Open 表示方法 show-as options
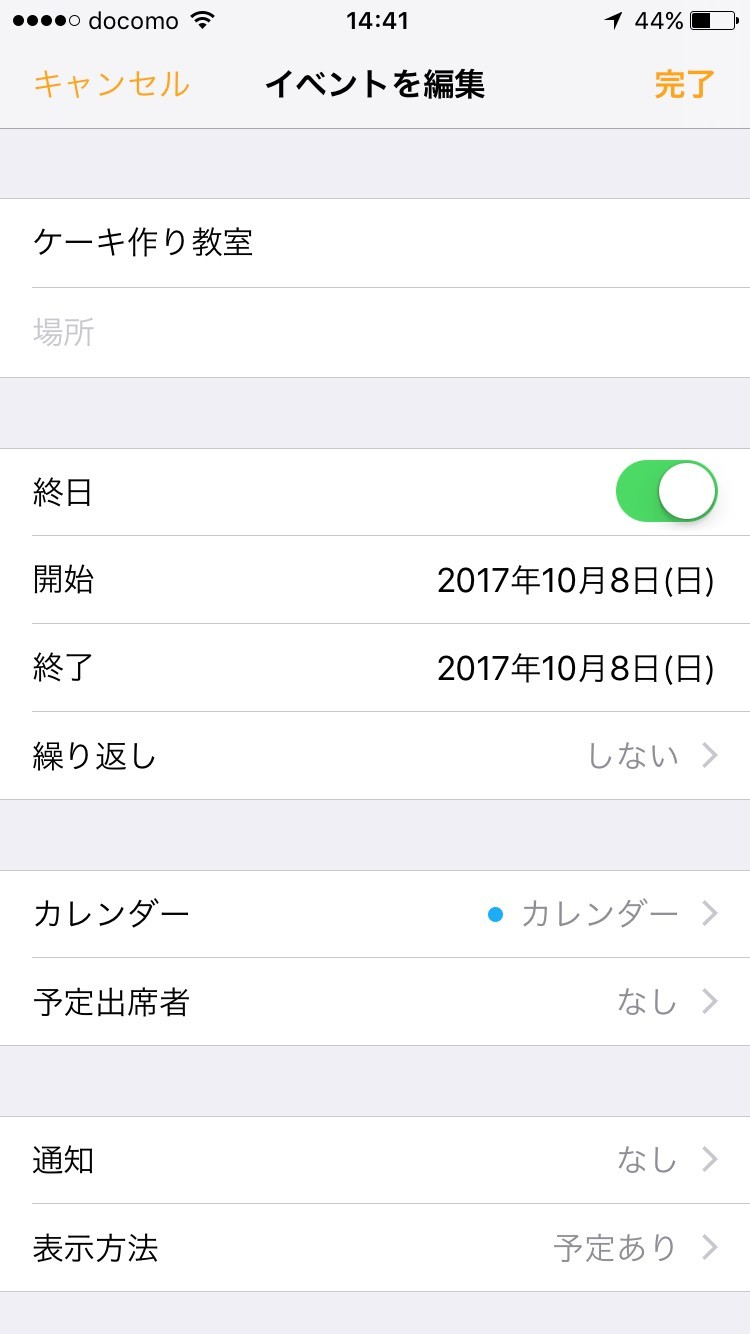Image resolution: width=750 pixels, height=1334 pixels. click(x=375, y=1248)
